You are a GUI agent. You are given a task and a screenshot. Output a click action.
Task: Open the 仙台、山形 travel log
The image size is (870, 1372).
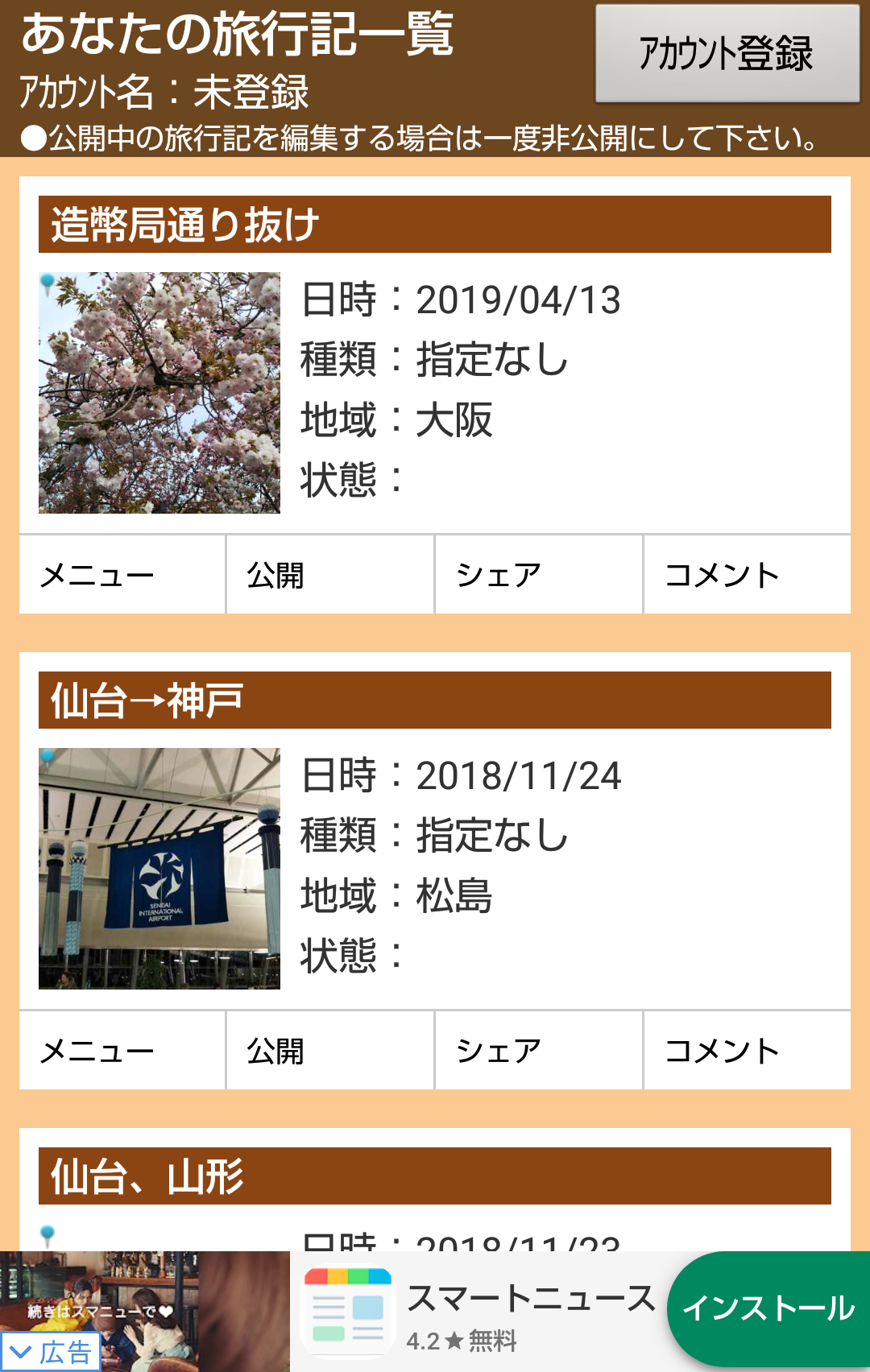point(435,1176)
